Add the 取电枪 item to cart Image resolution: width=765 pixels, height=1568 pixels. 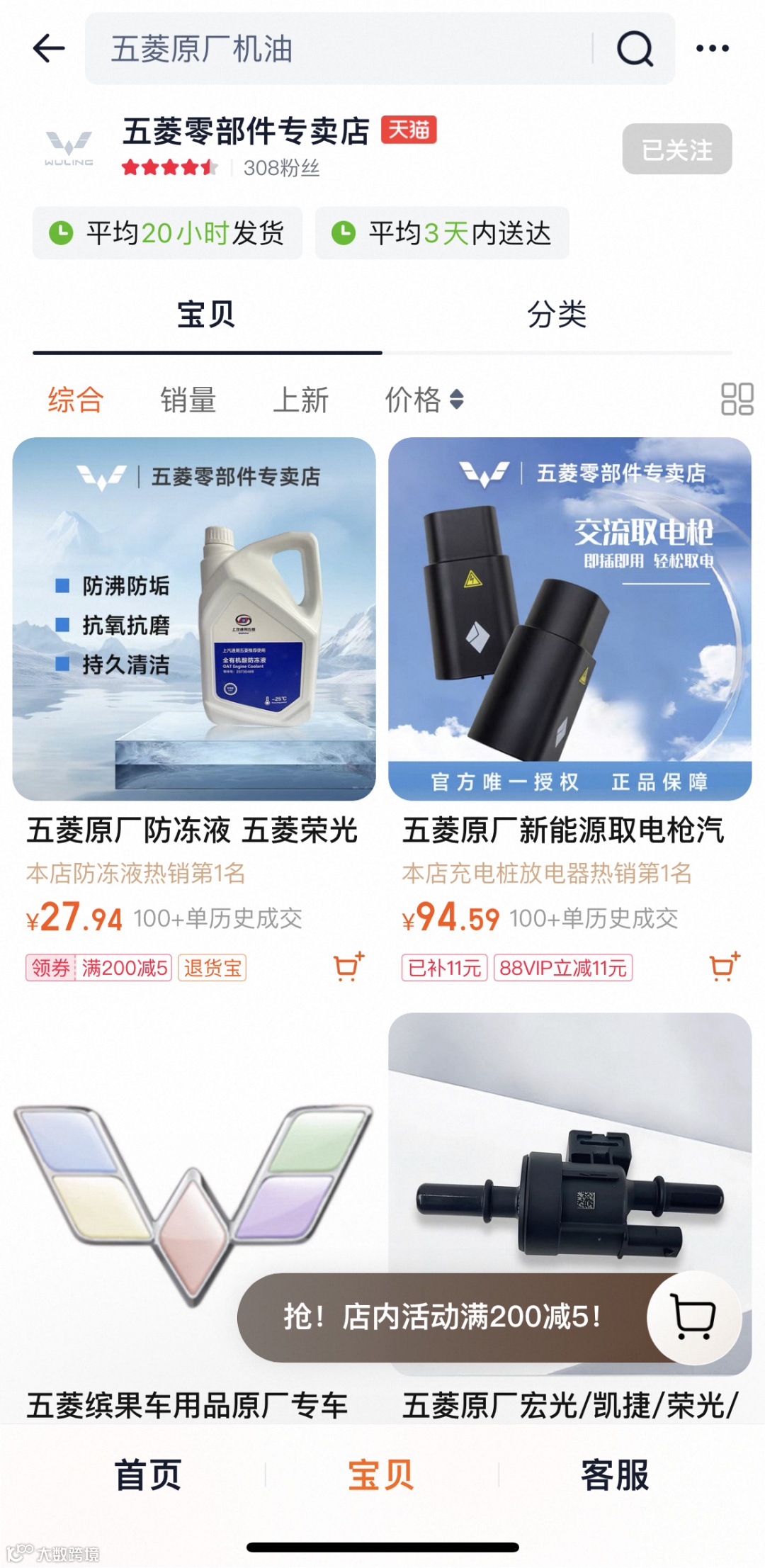[724, 966]
